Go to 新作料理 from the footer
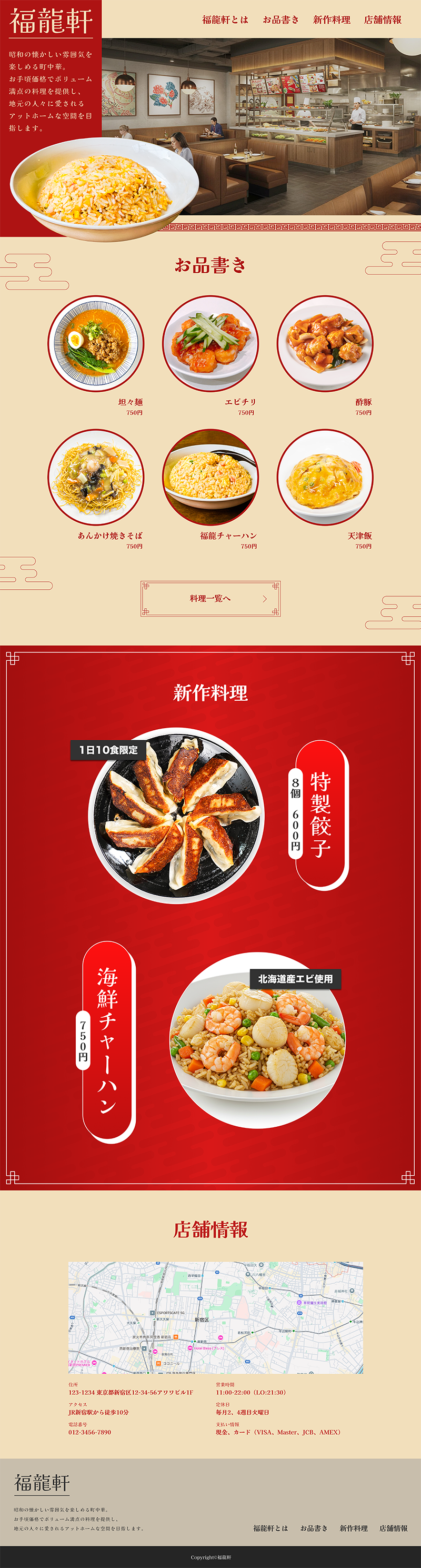Image resolution: width=421 pixels, height=1568 pixels. (354, 1528)
